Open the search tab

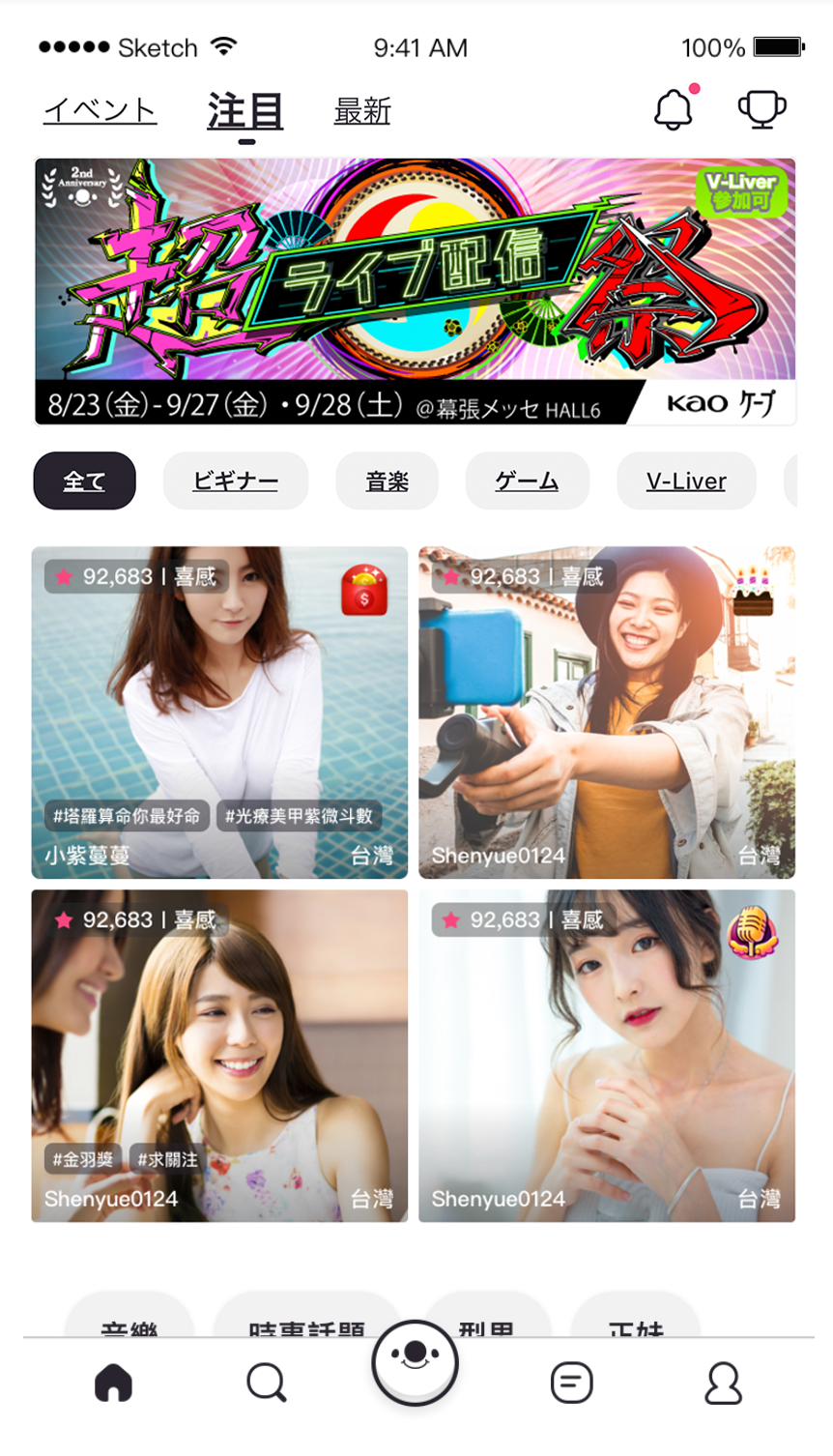tap(267, 1383)
